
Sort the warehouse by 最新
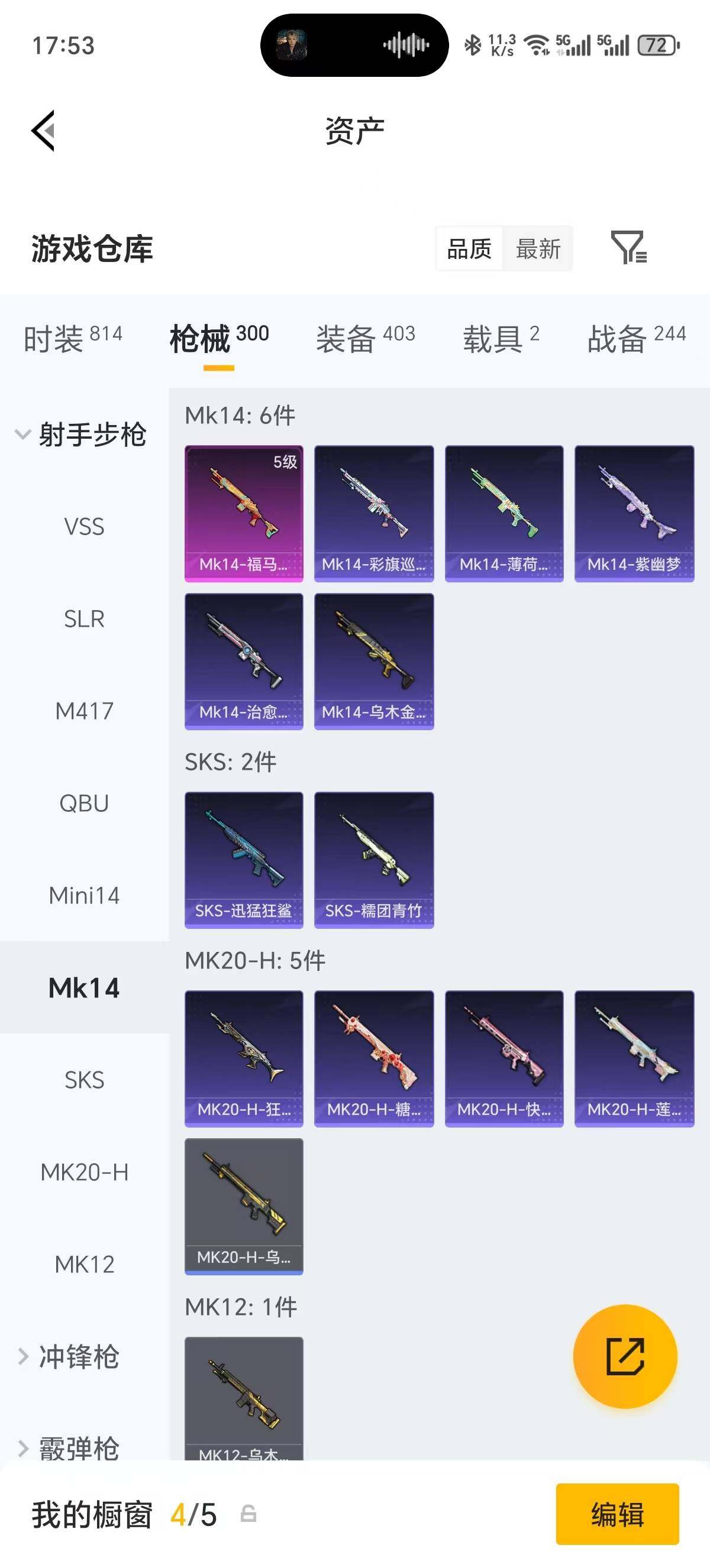(x=538, y=248)
